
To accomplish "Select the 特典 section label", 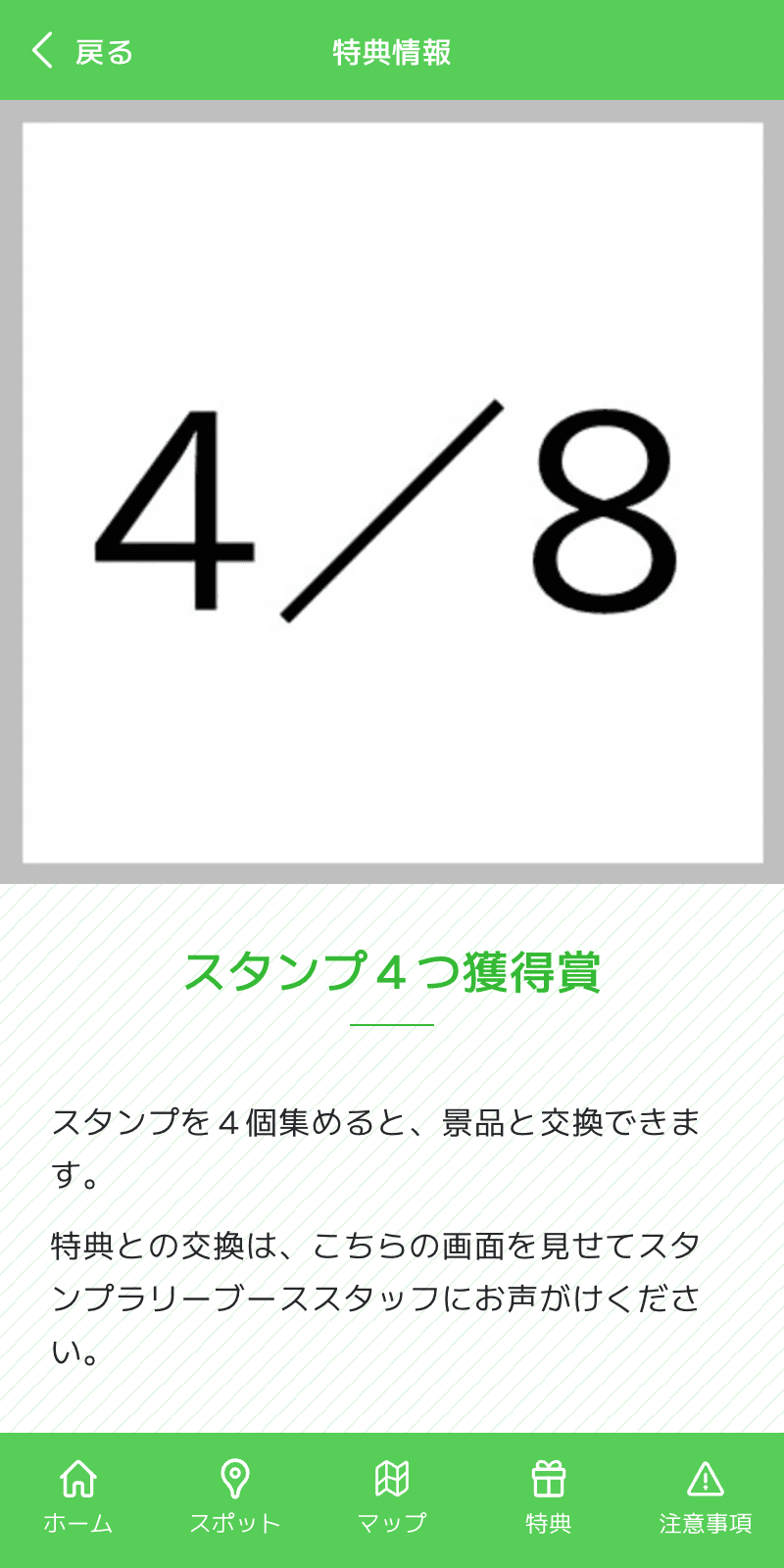I will click(x=549, y=1522).
